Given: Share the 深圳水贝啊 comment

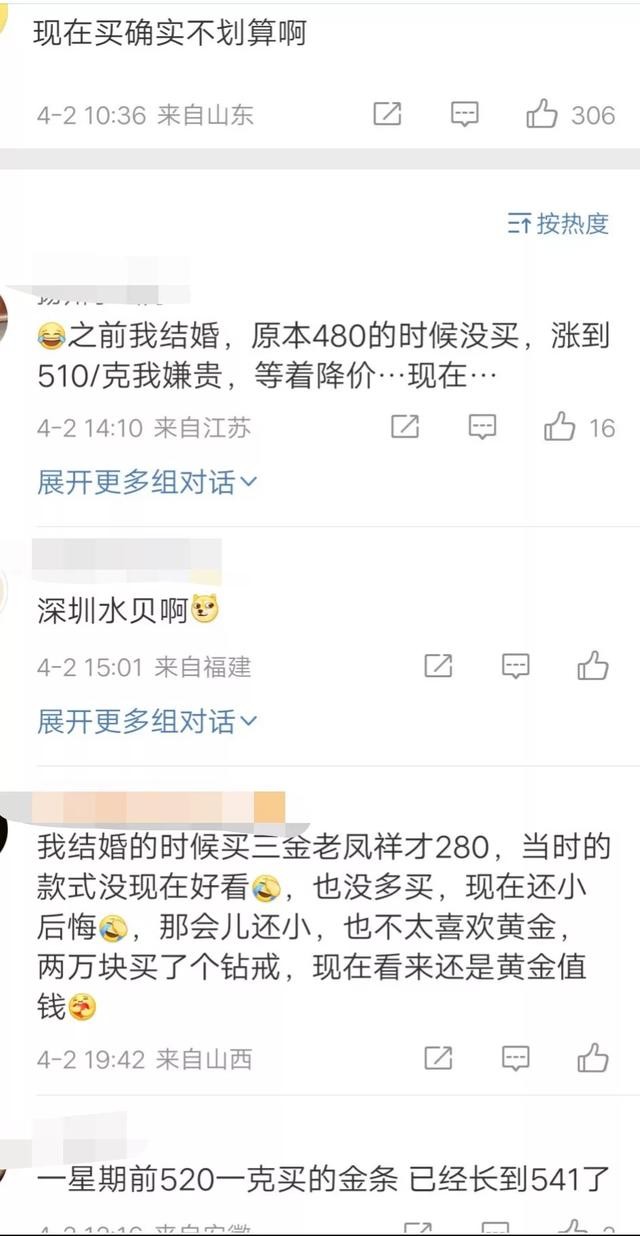Looking at the screenshot, I should pyautogui.click(x=438, y=666).
